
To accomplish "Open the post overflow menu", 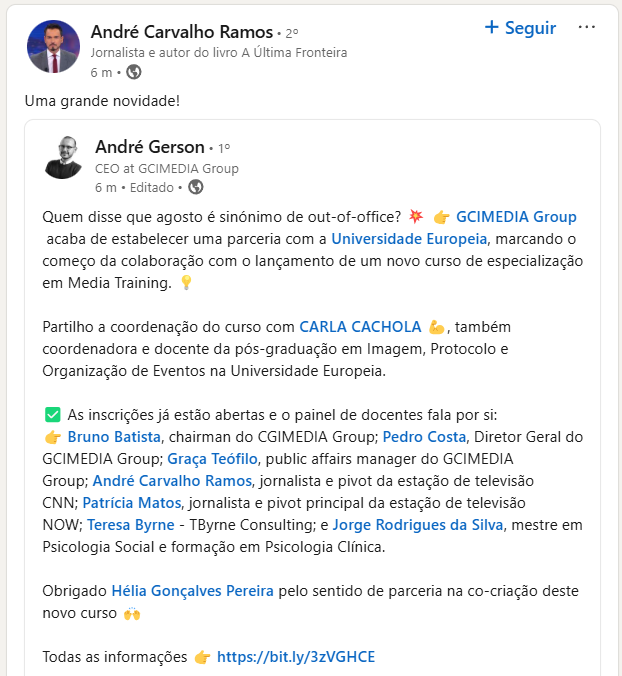I will pos(587,27).
